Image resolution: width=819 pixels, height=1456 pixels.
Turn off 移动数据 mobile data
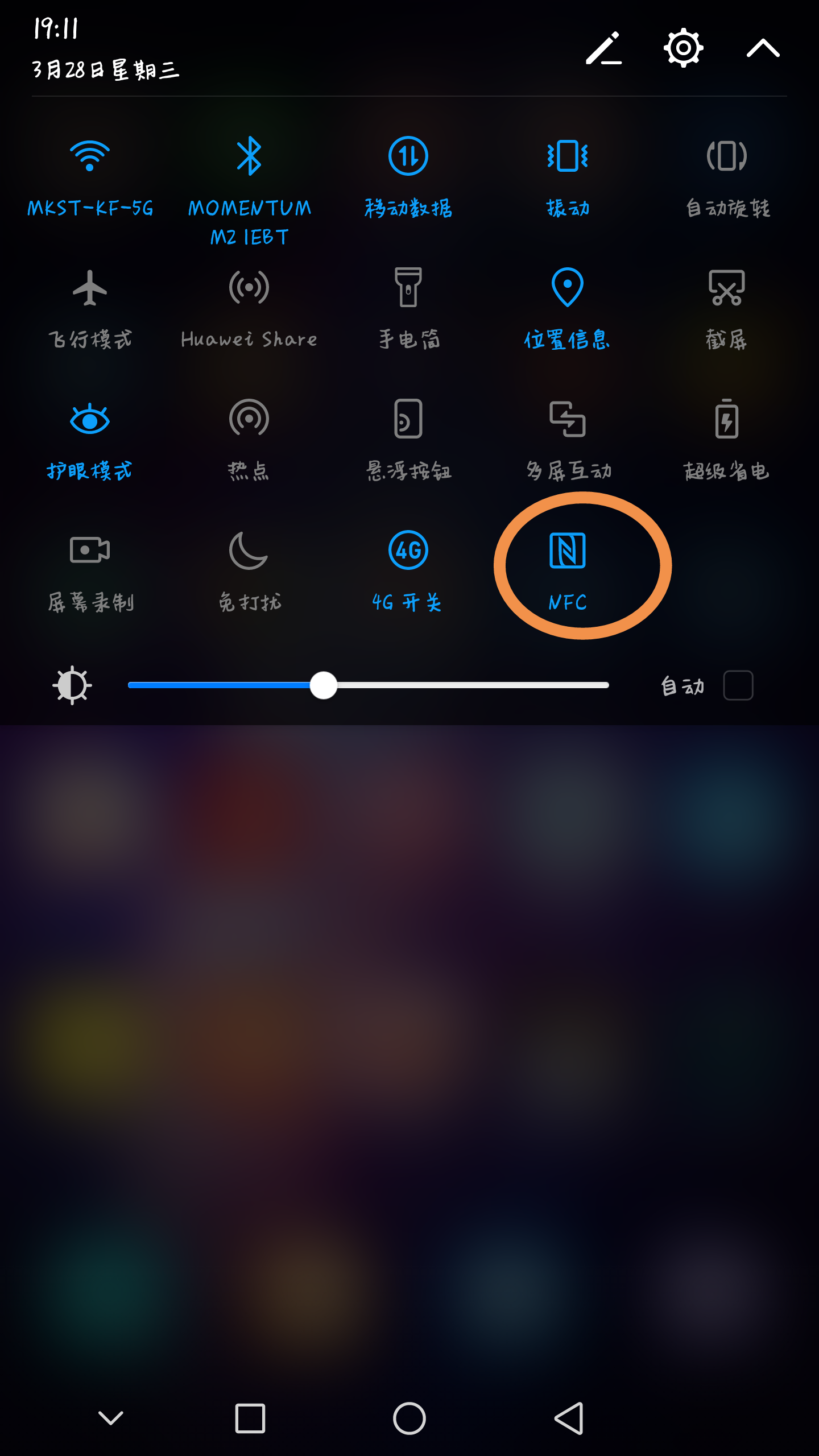pos(408,156)
